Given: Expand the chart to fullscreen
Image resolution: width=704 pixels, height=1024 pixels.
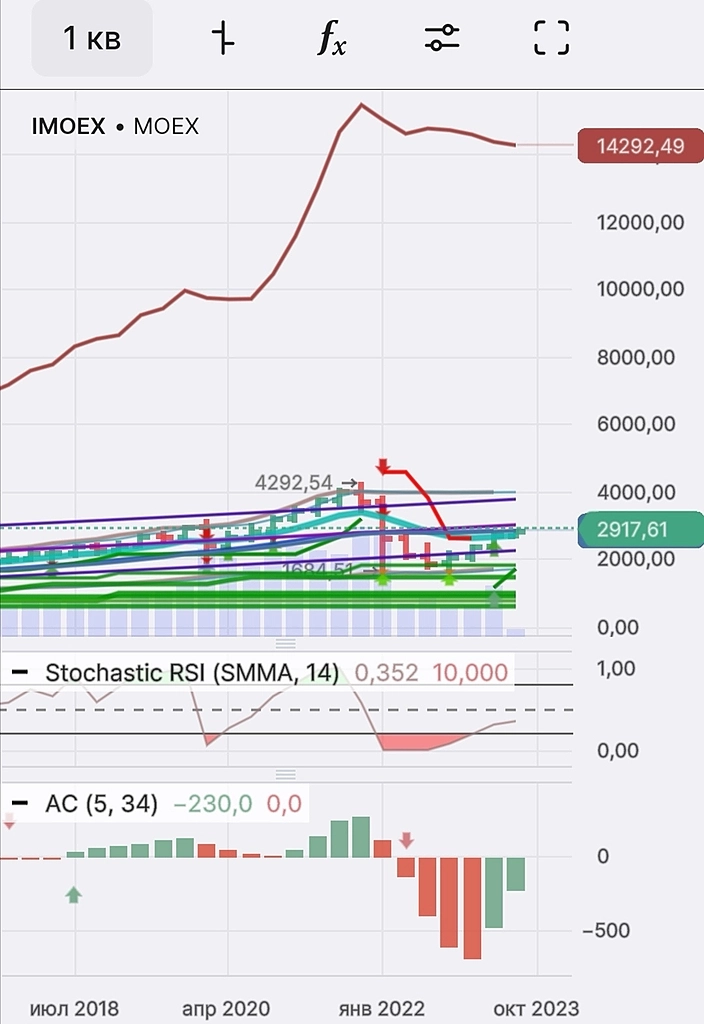Looking at the screenshot, I should (551, 39).
